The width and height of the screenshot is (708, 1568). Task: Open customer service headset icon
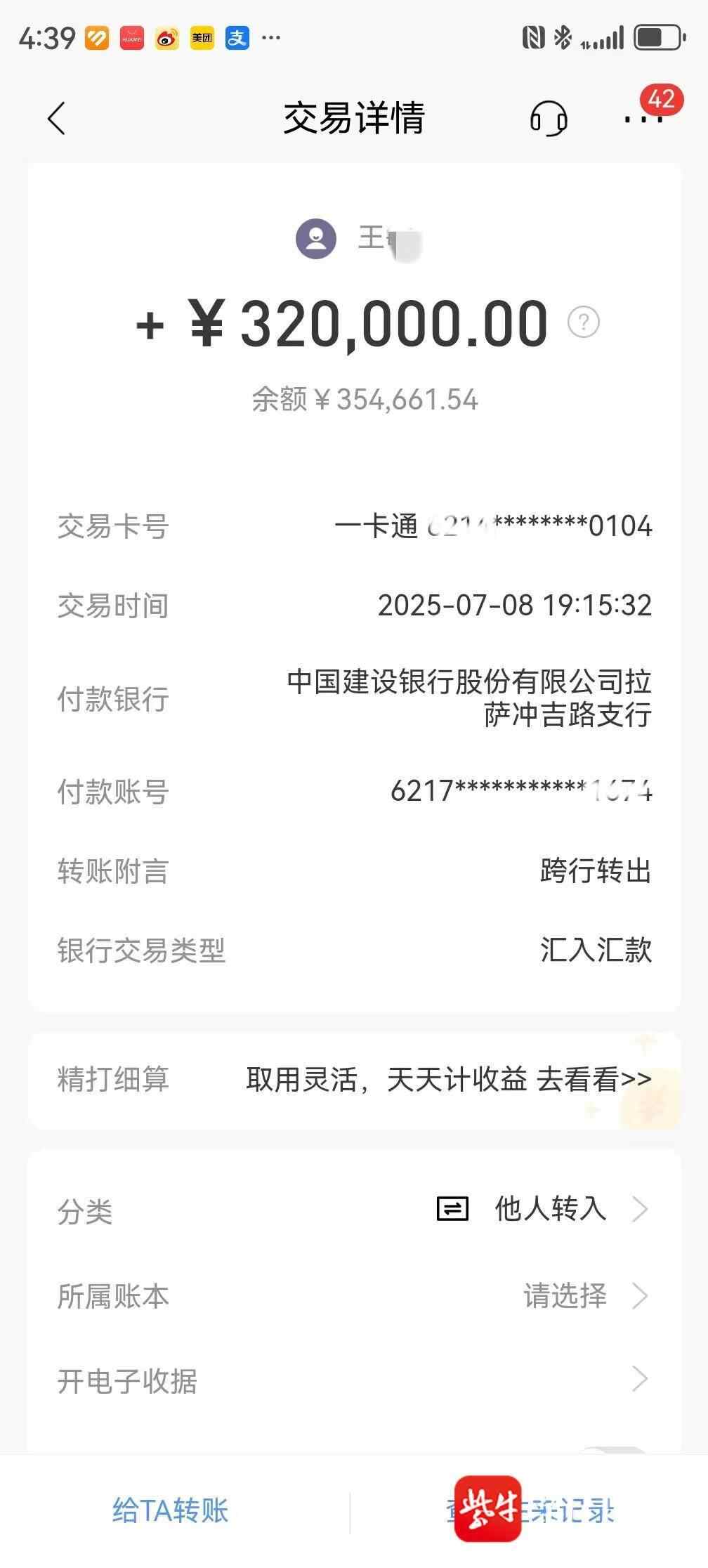point(549,117)
